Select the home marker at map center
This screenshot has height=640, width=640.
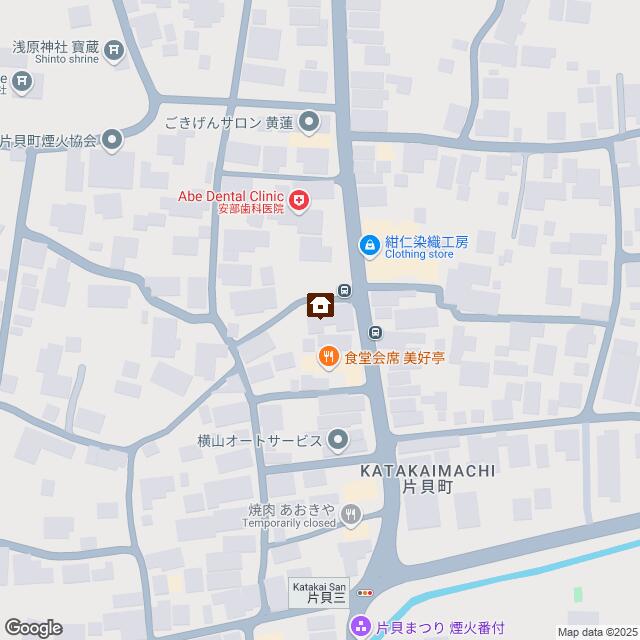click(x=320, y=304)
